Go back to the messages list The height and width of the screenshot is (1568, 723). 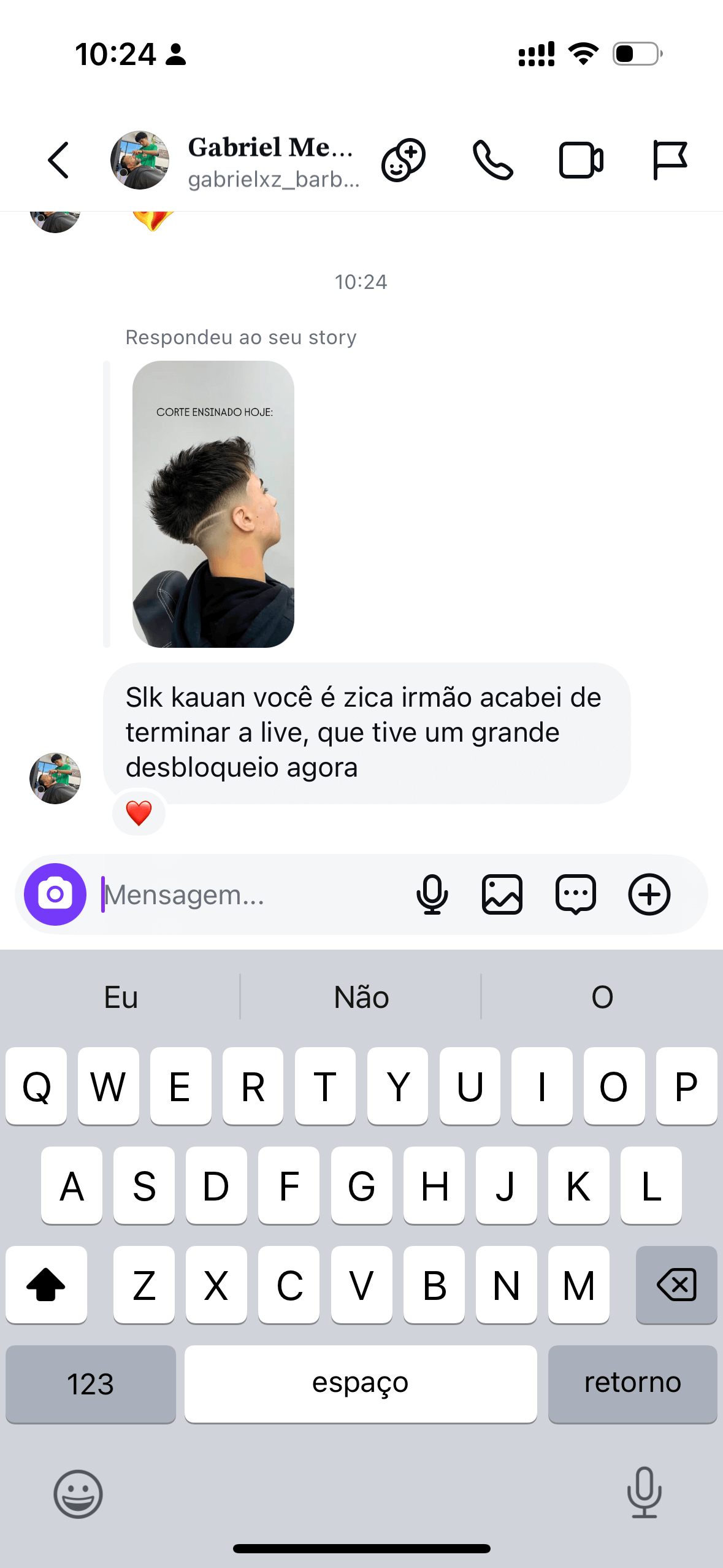(58, 160)
